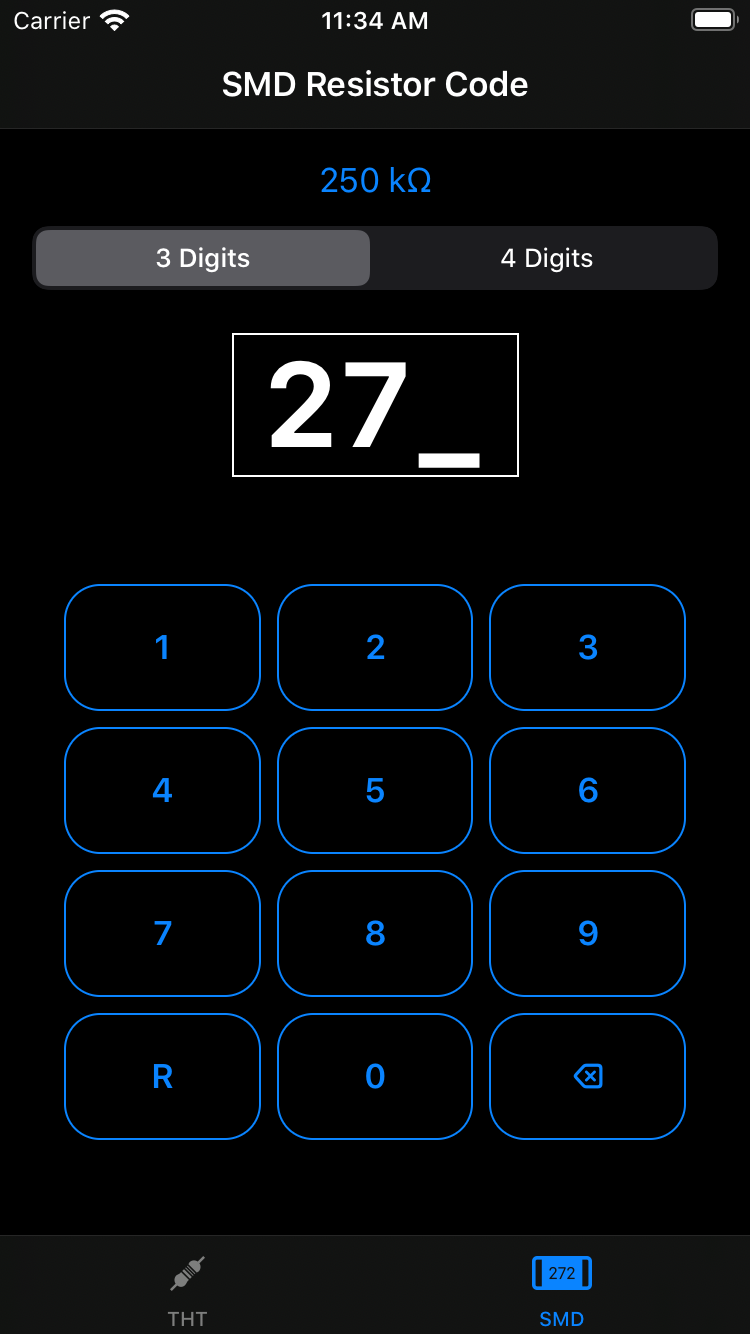Screen dimensions: 750x1334
Task: Tap the 8 key
Action: pyautogui.click(x=375, y=933)
